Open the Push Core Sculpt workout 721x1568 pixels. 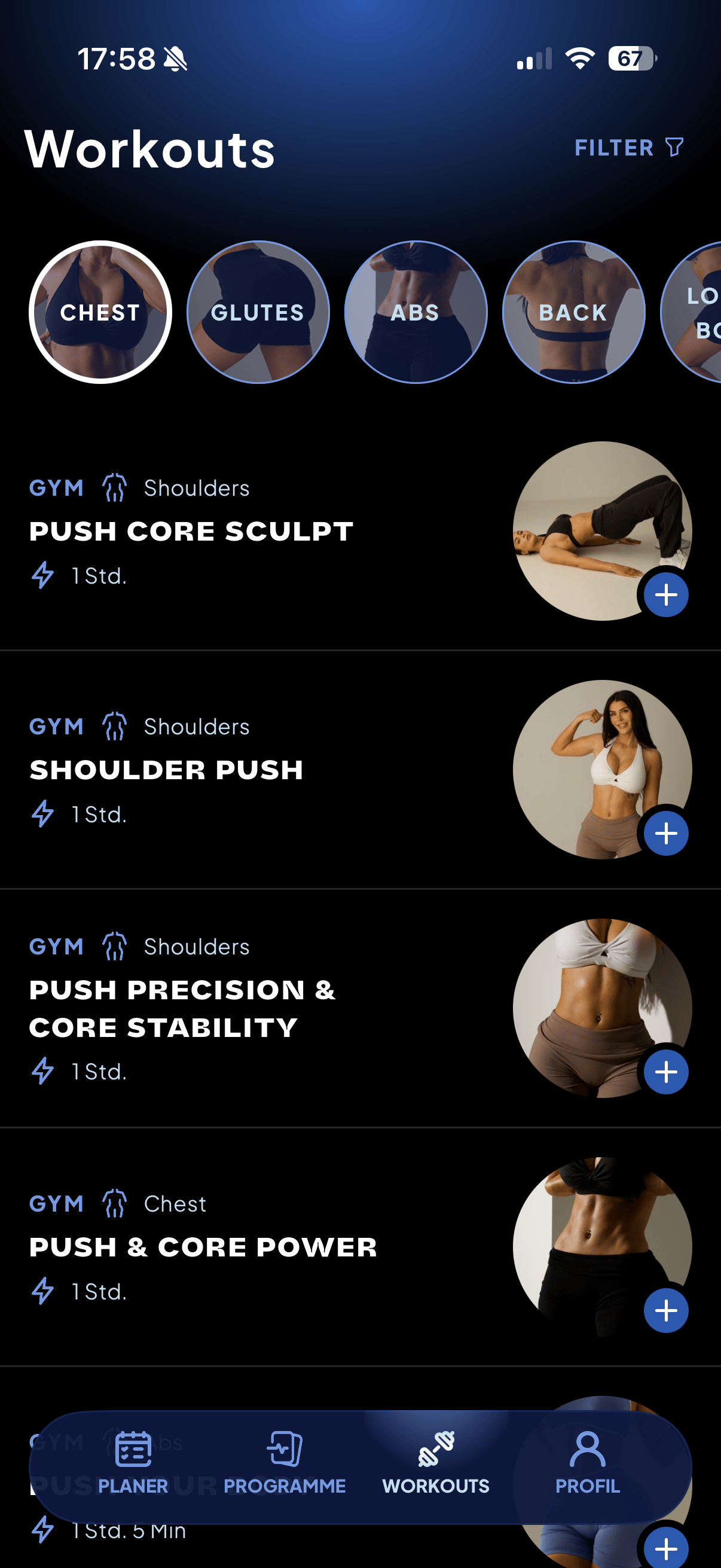click(191, 532)
